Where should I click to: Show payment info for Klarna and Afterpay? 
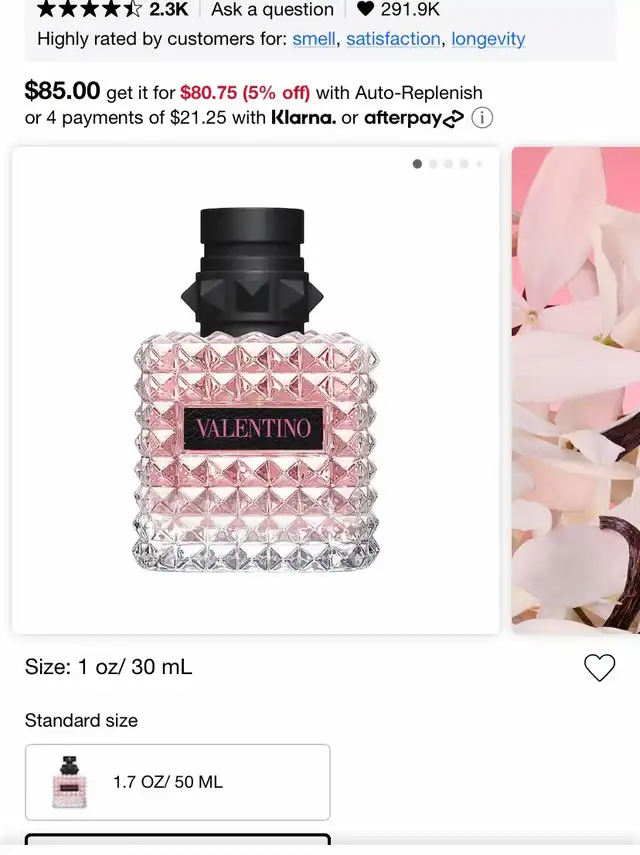point(482,118)
